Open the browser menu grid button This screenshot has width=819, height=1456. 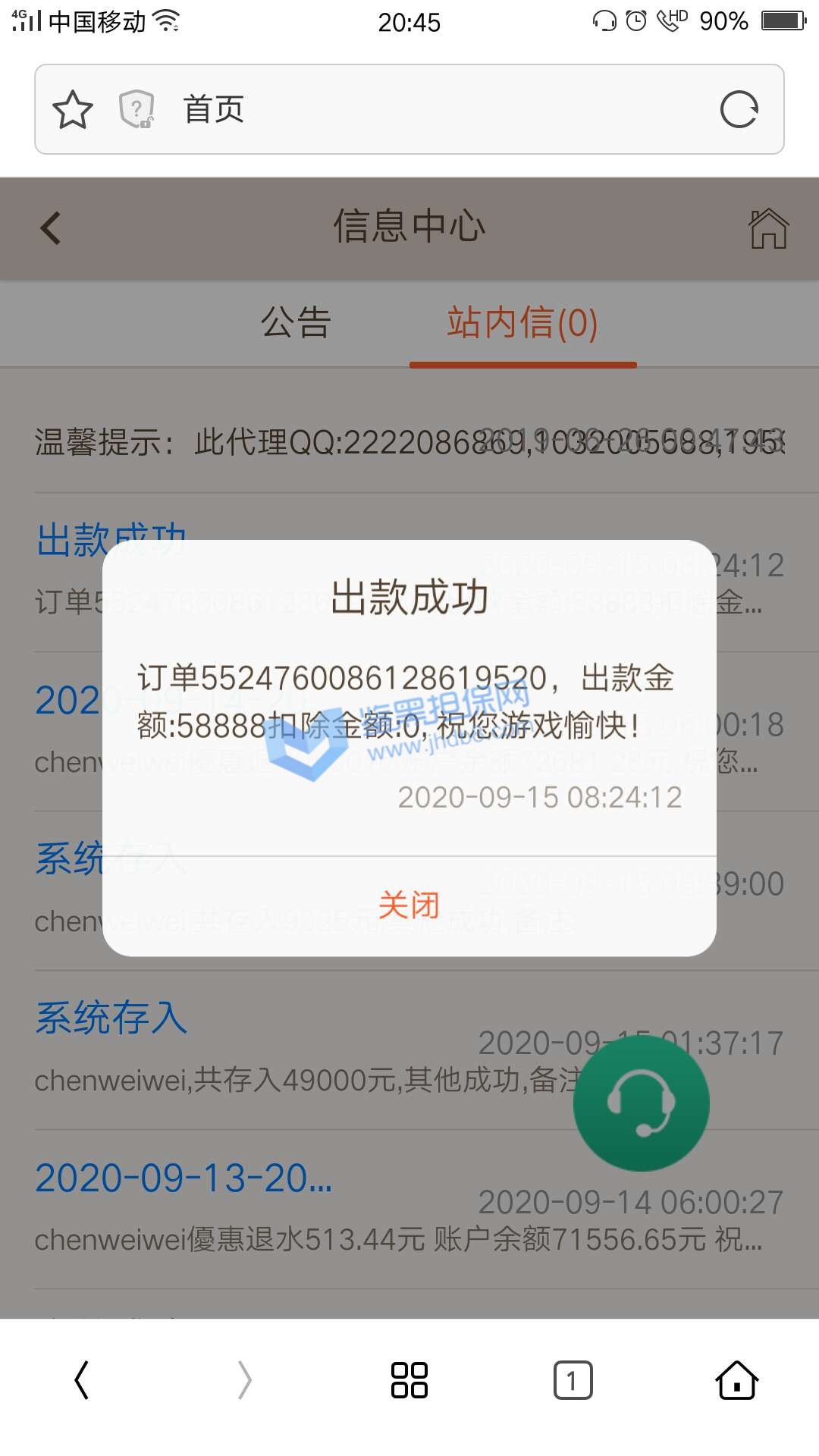[x=409, y=1380]
